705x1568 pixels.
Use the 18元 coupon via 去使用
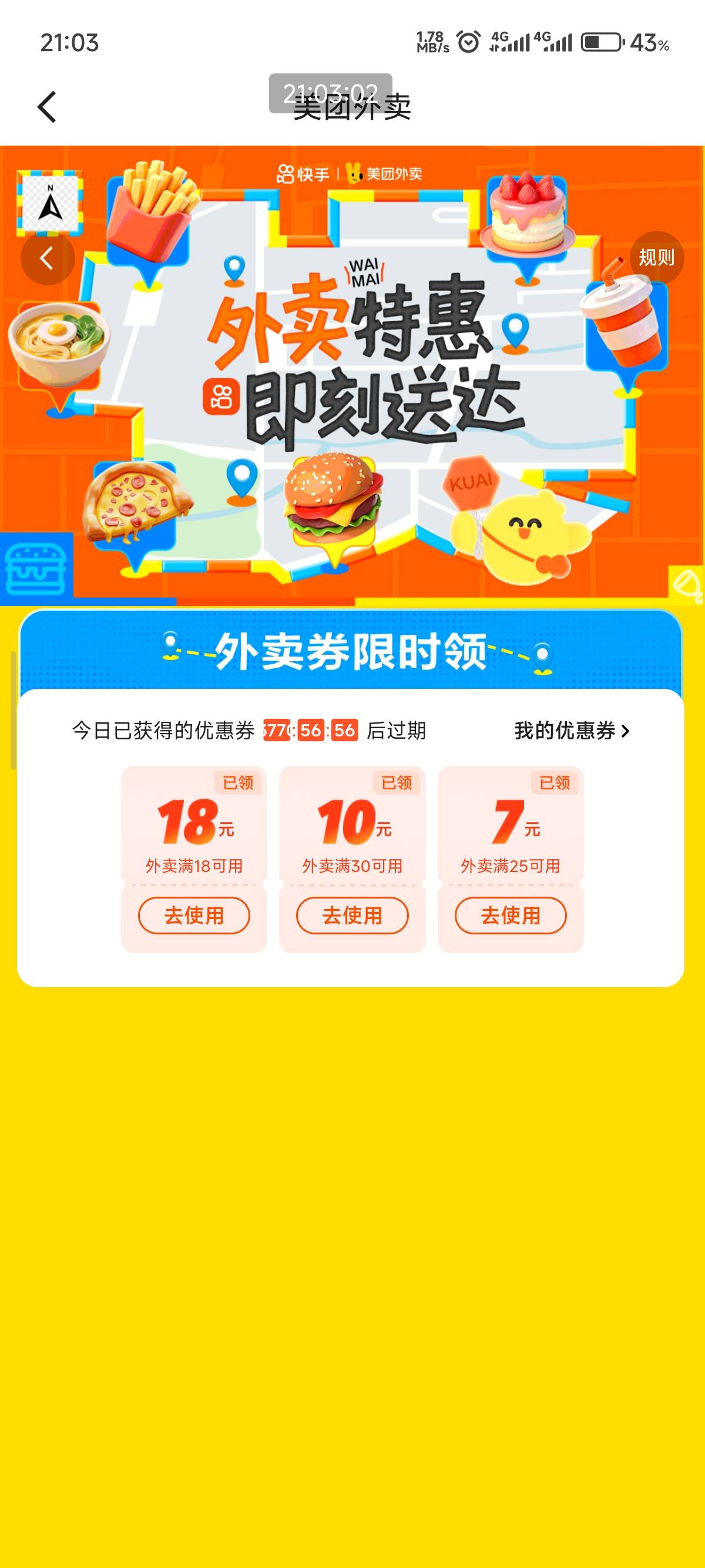click(194, 916)
